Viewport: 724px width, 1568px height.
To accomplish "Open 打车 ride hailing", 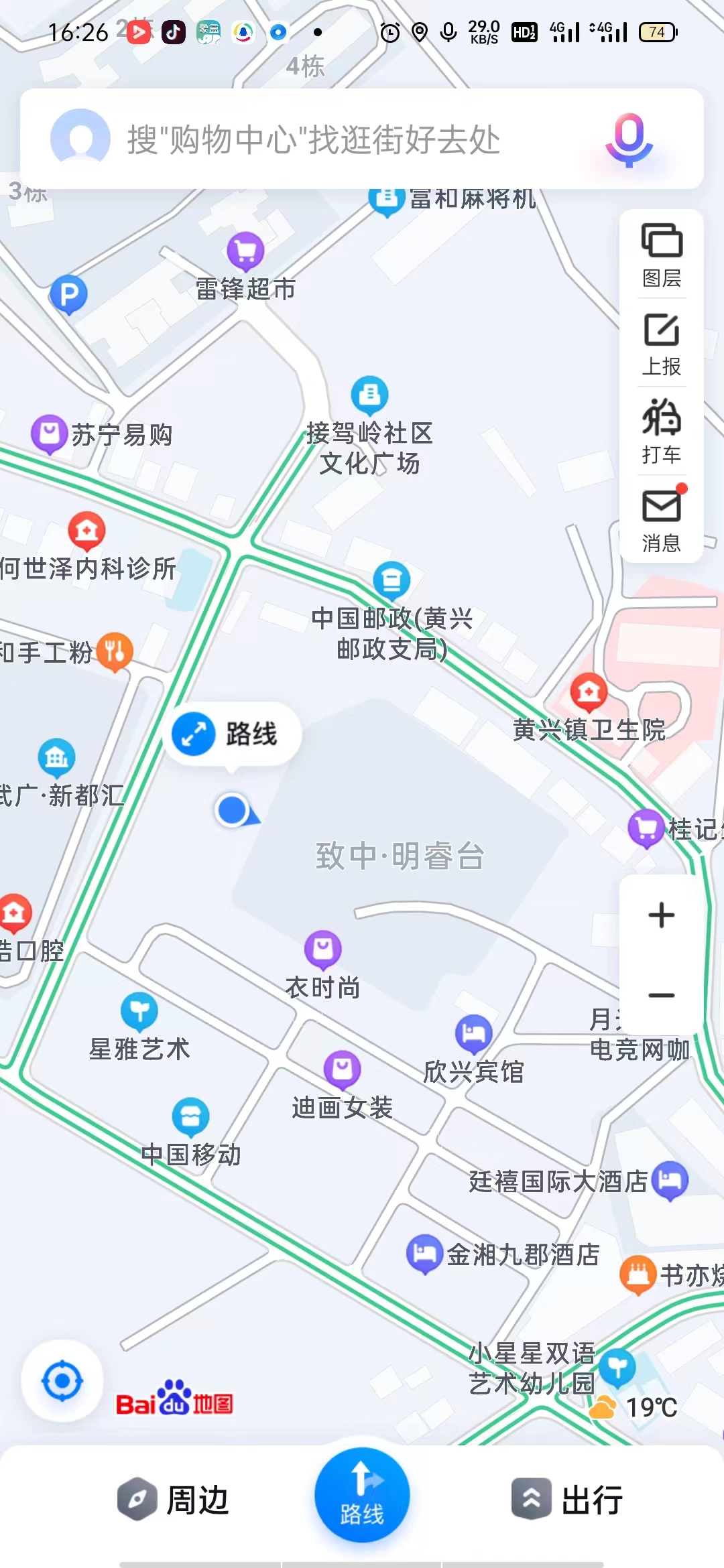I will pyautogui.click(x=662, y=432).
